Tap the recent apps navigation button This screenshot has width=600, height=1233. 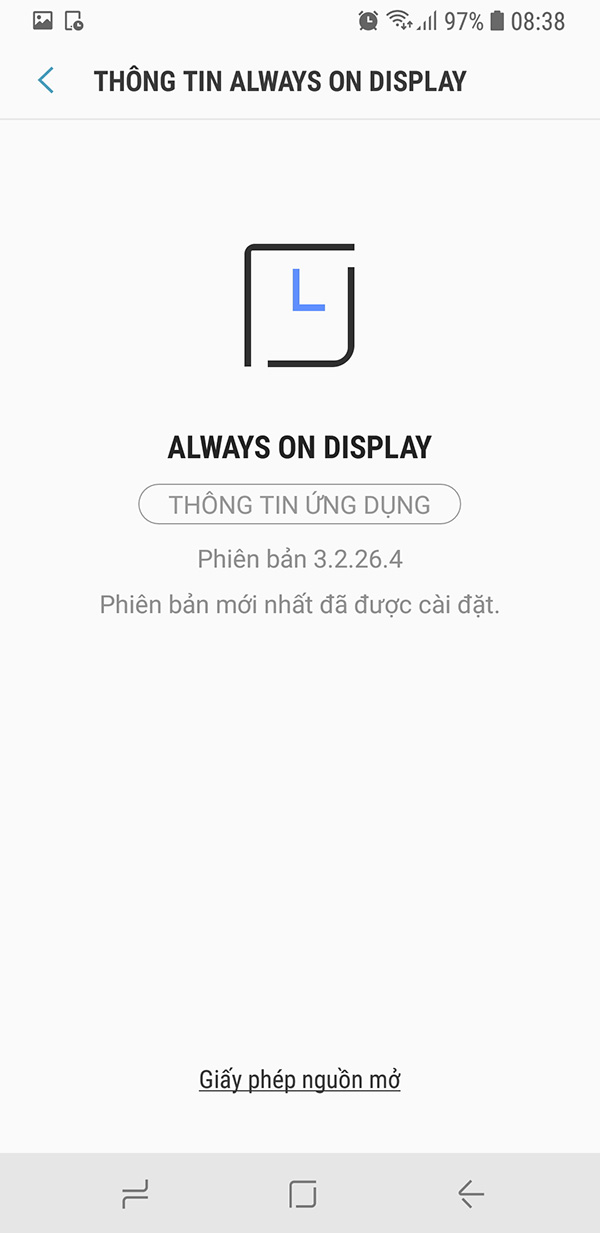(135, 1193)
